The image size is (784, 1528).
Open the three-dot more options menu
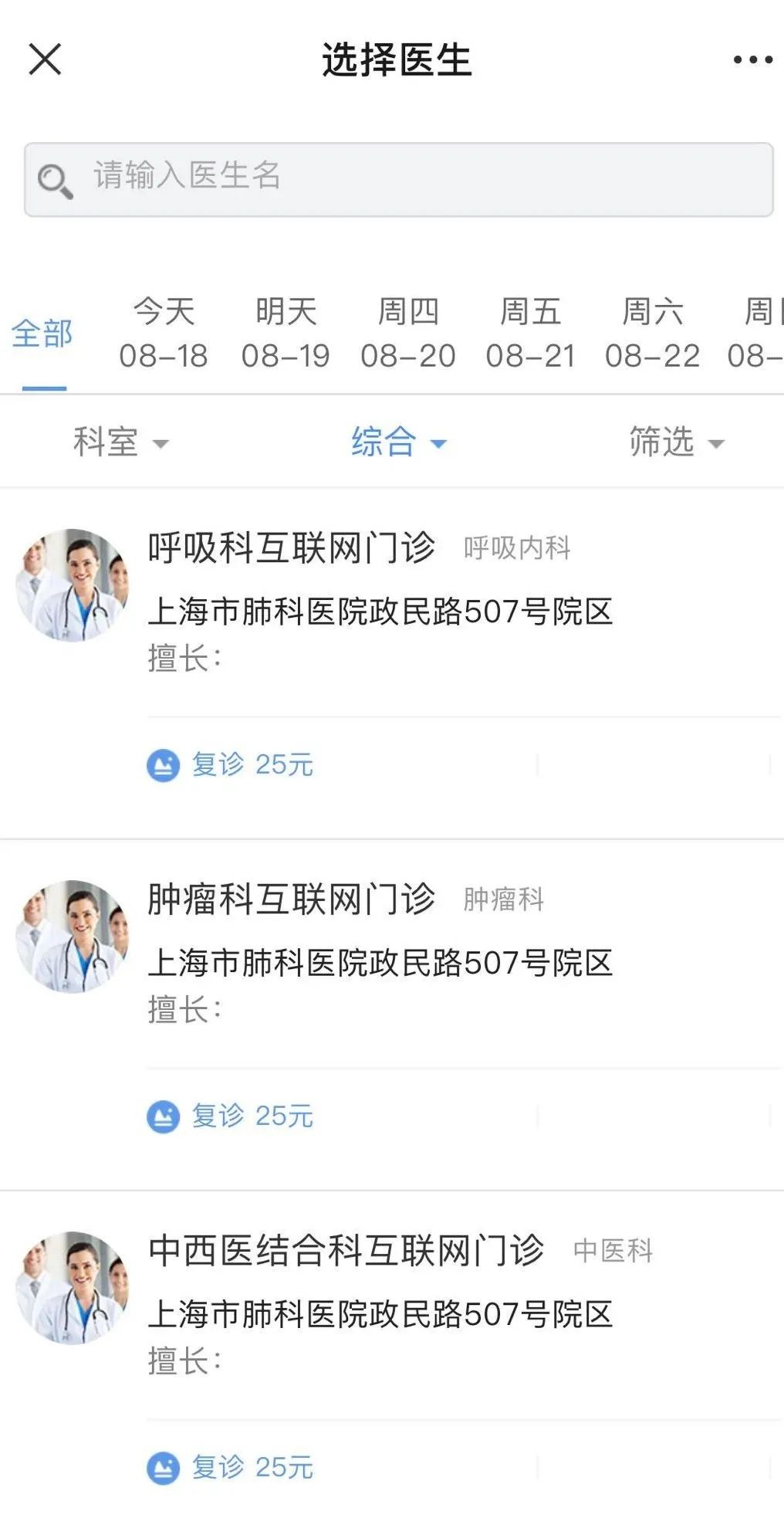(752, 59)
